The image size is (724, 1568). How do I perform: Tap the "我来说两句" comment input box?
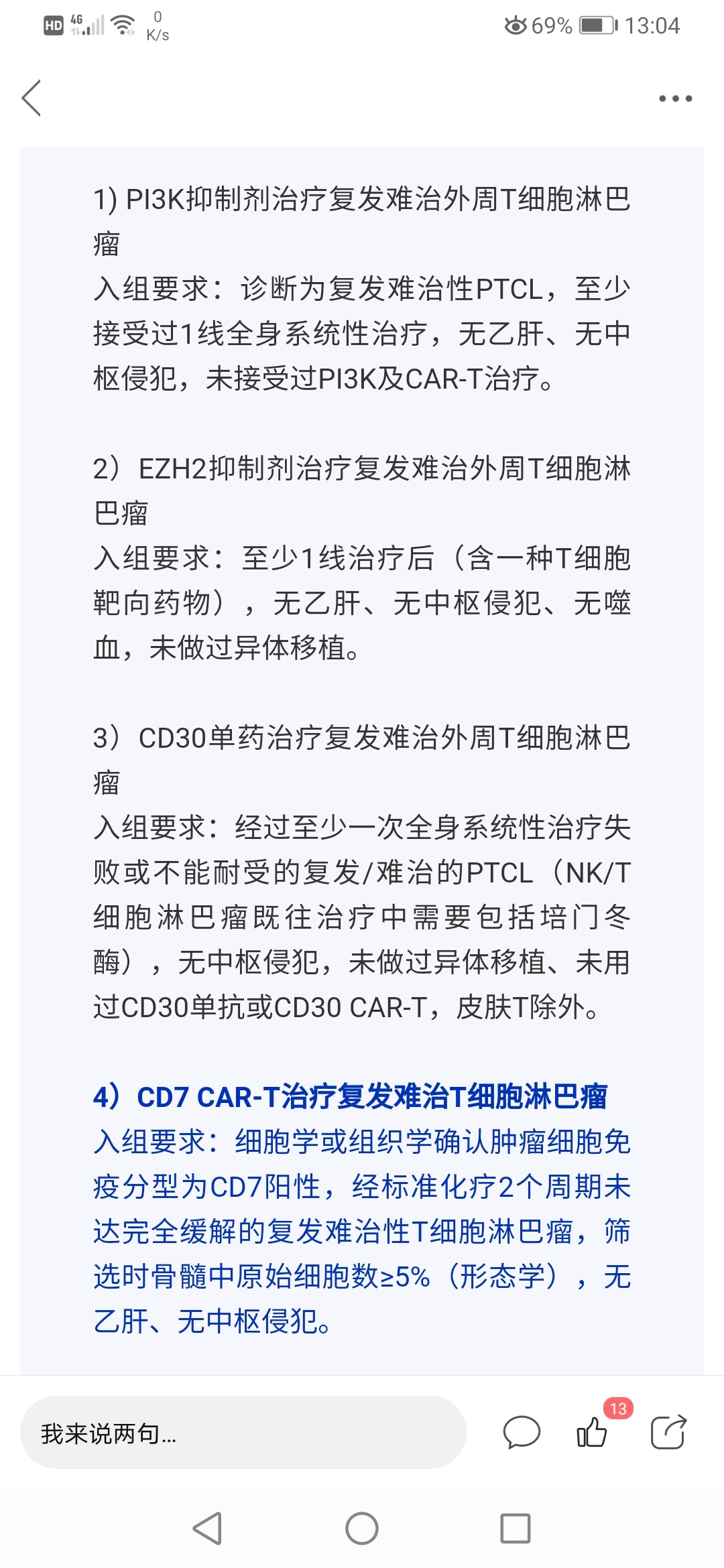tap(243, 1433)
